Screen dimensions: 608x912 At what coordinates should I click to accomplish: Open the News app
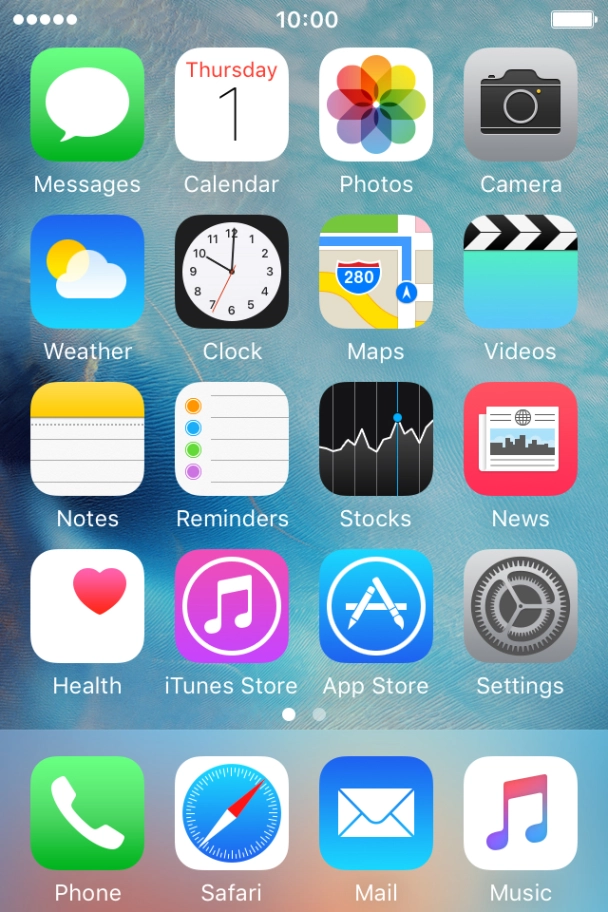520,438
